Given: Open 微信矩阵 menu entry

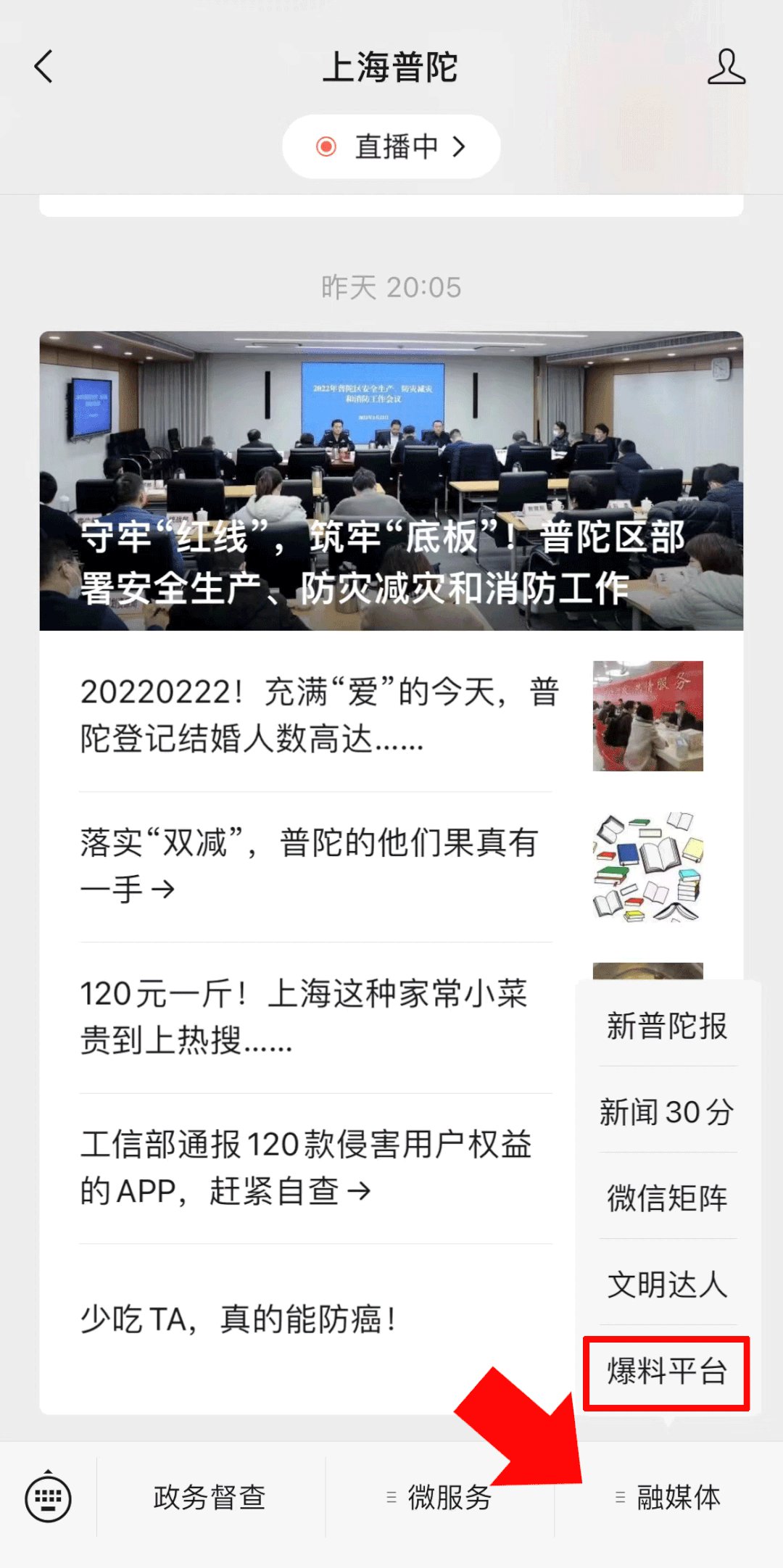Looking at the screenshot, I should point(667,1198).
